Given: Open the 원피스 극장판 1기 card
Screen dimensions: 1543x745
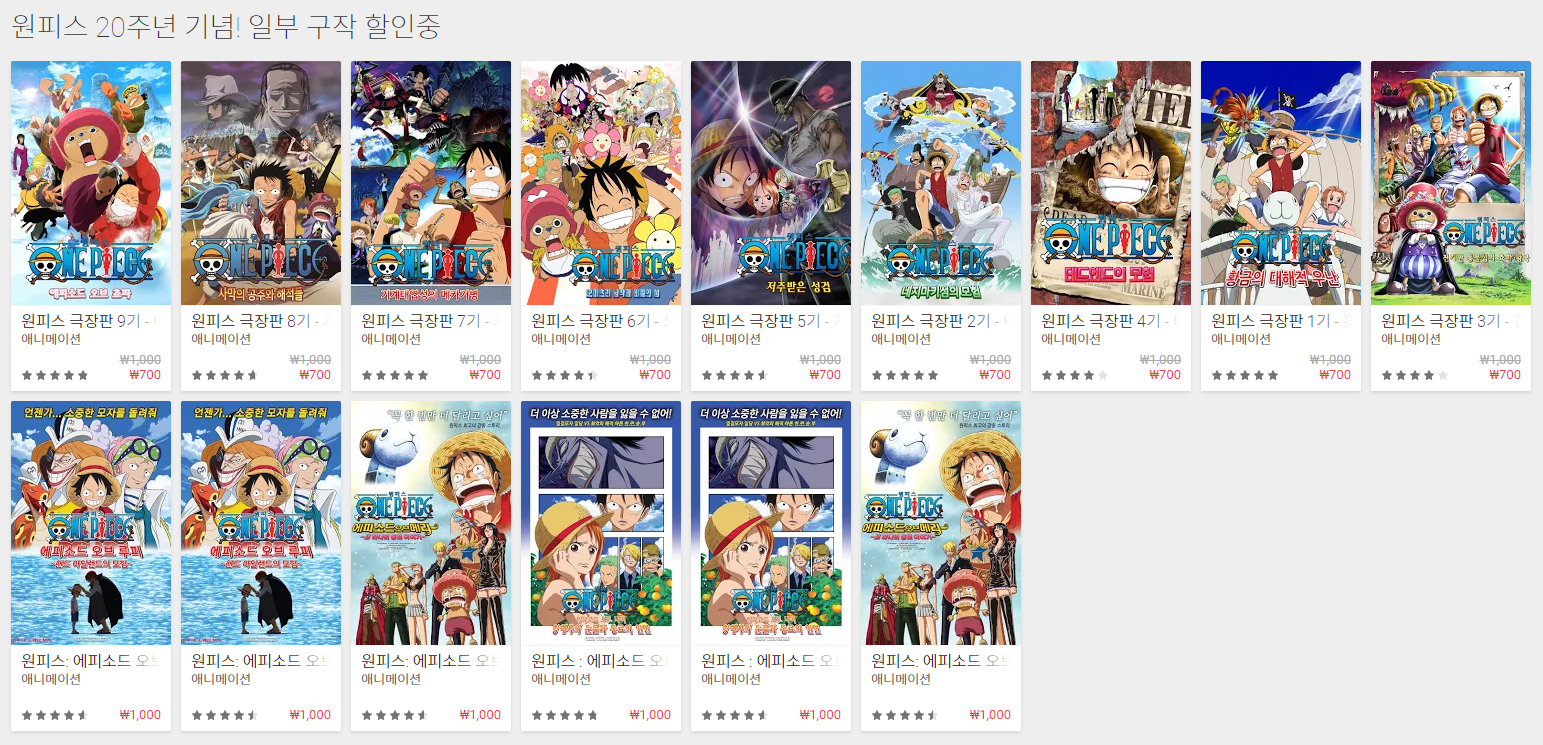Looking at the screenshot, I should (x=1280, y=185).
